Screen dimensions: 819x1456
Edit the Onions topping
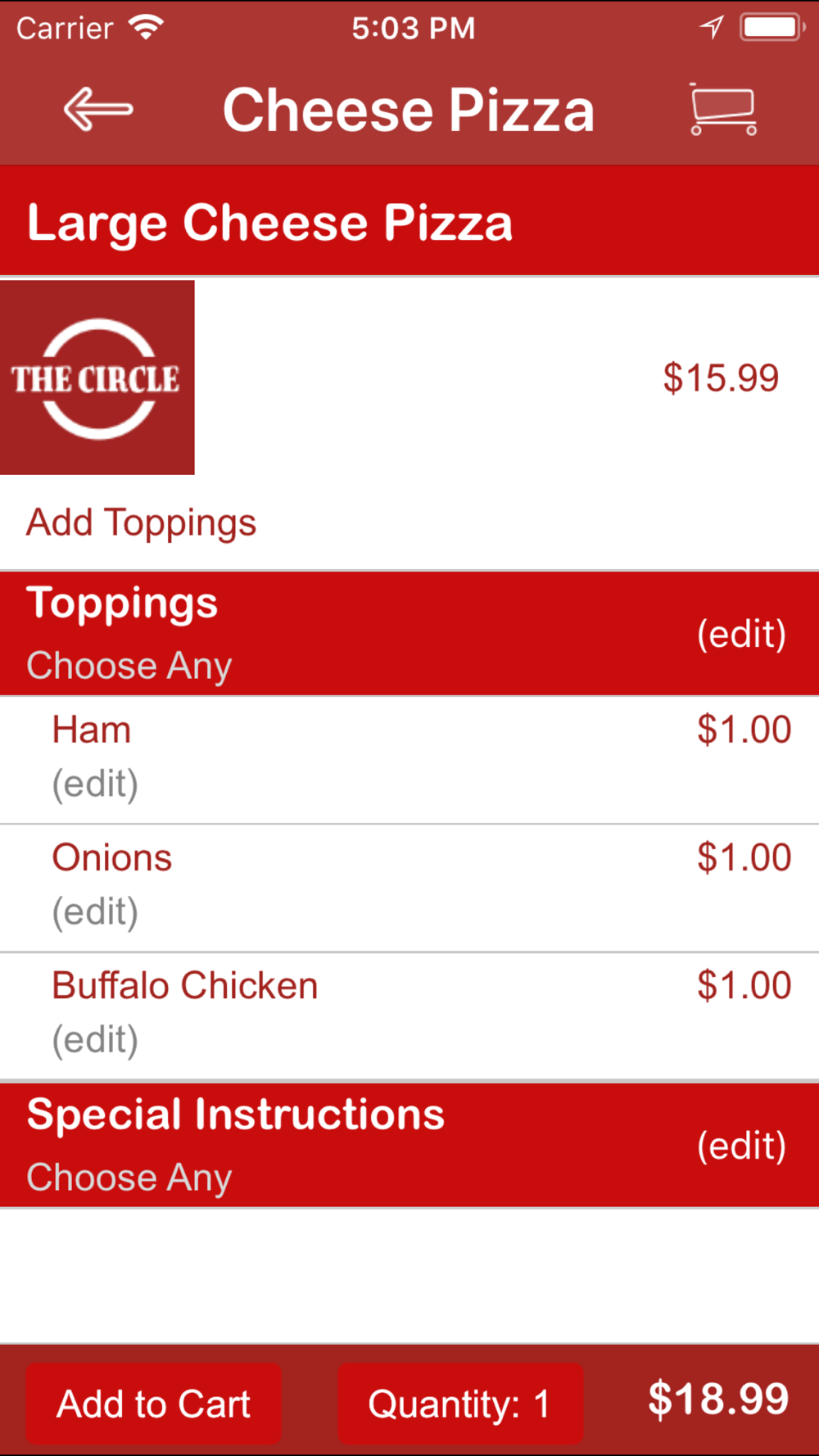(95, 912)
